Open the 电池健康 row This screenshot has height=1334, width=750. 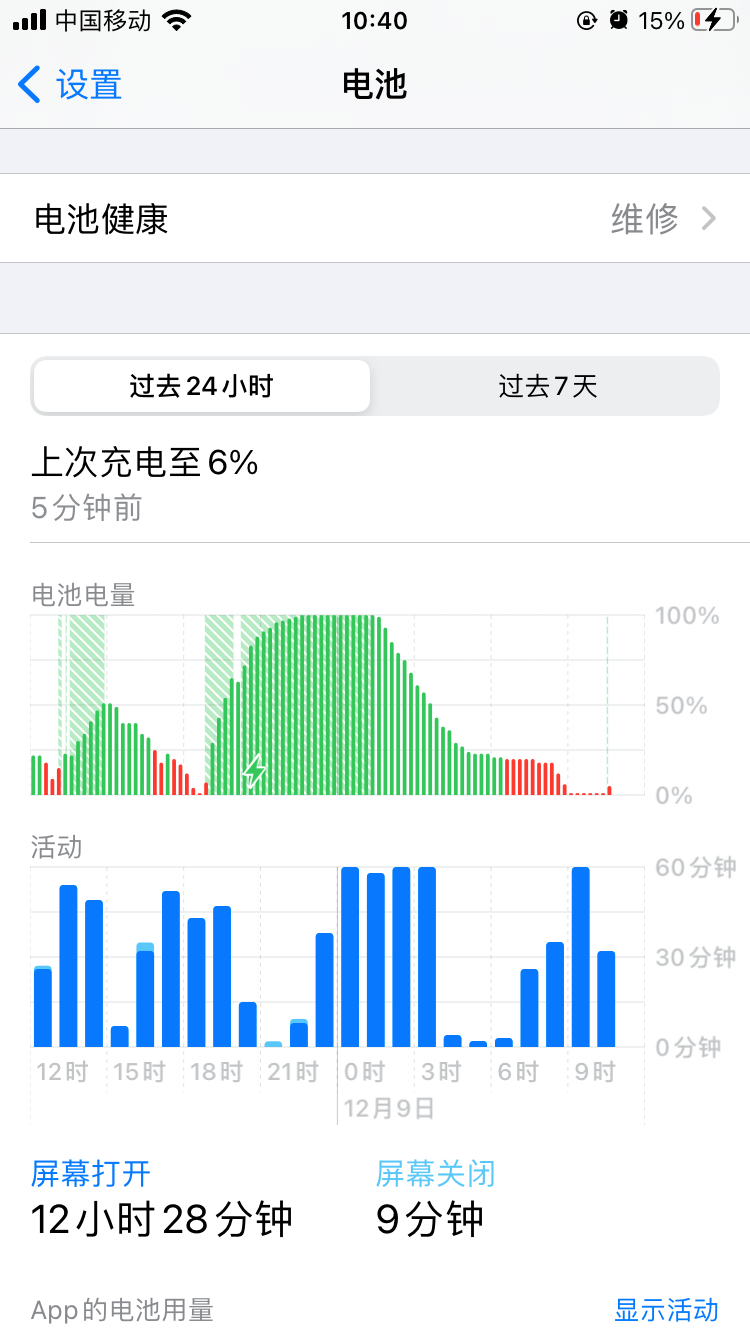pyautogui.click(x=375, y=218)
